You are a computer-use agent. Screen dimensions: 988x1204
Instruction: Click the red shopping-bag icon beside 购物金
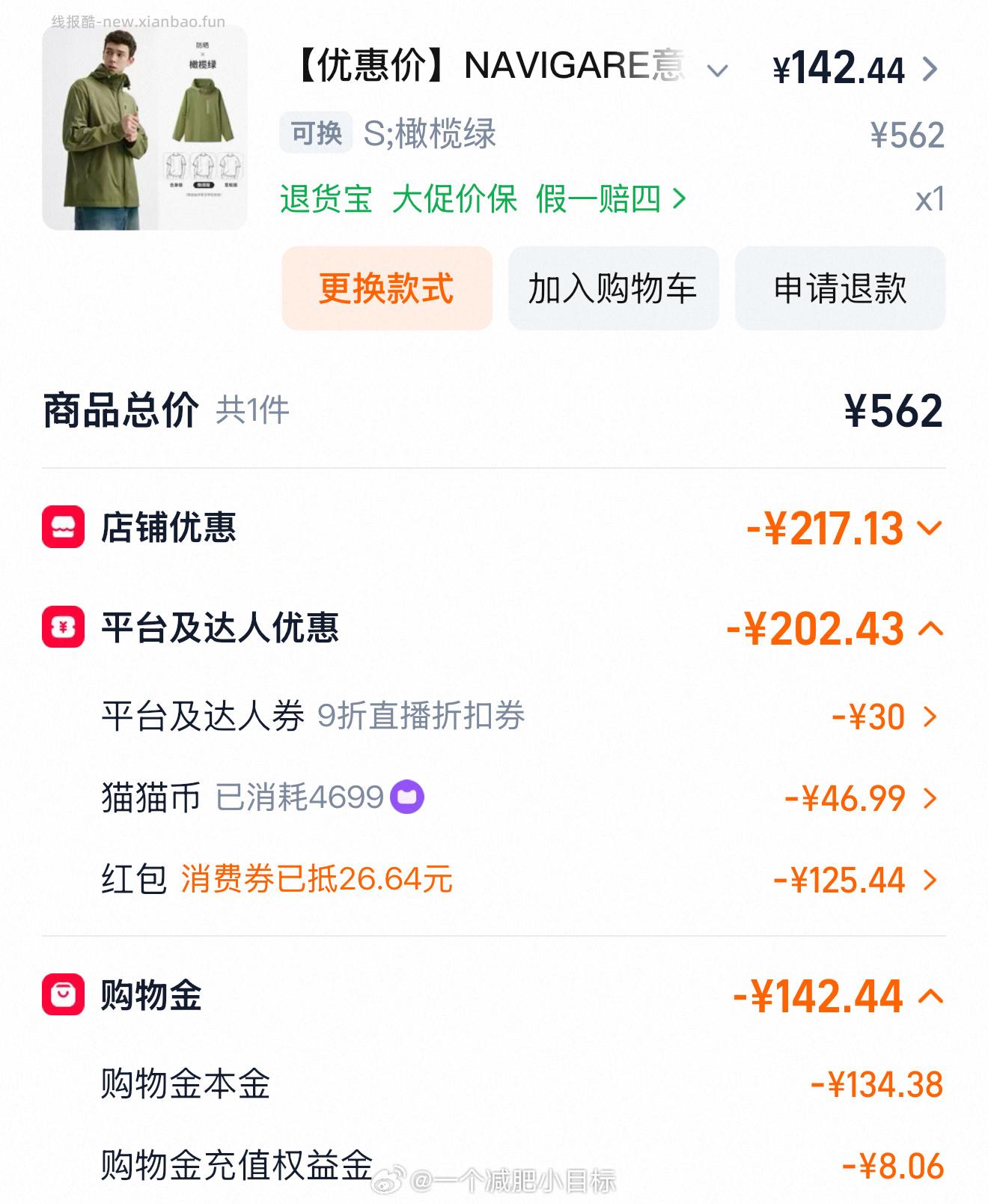(x=64, y=996)
